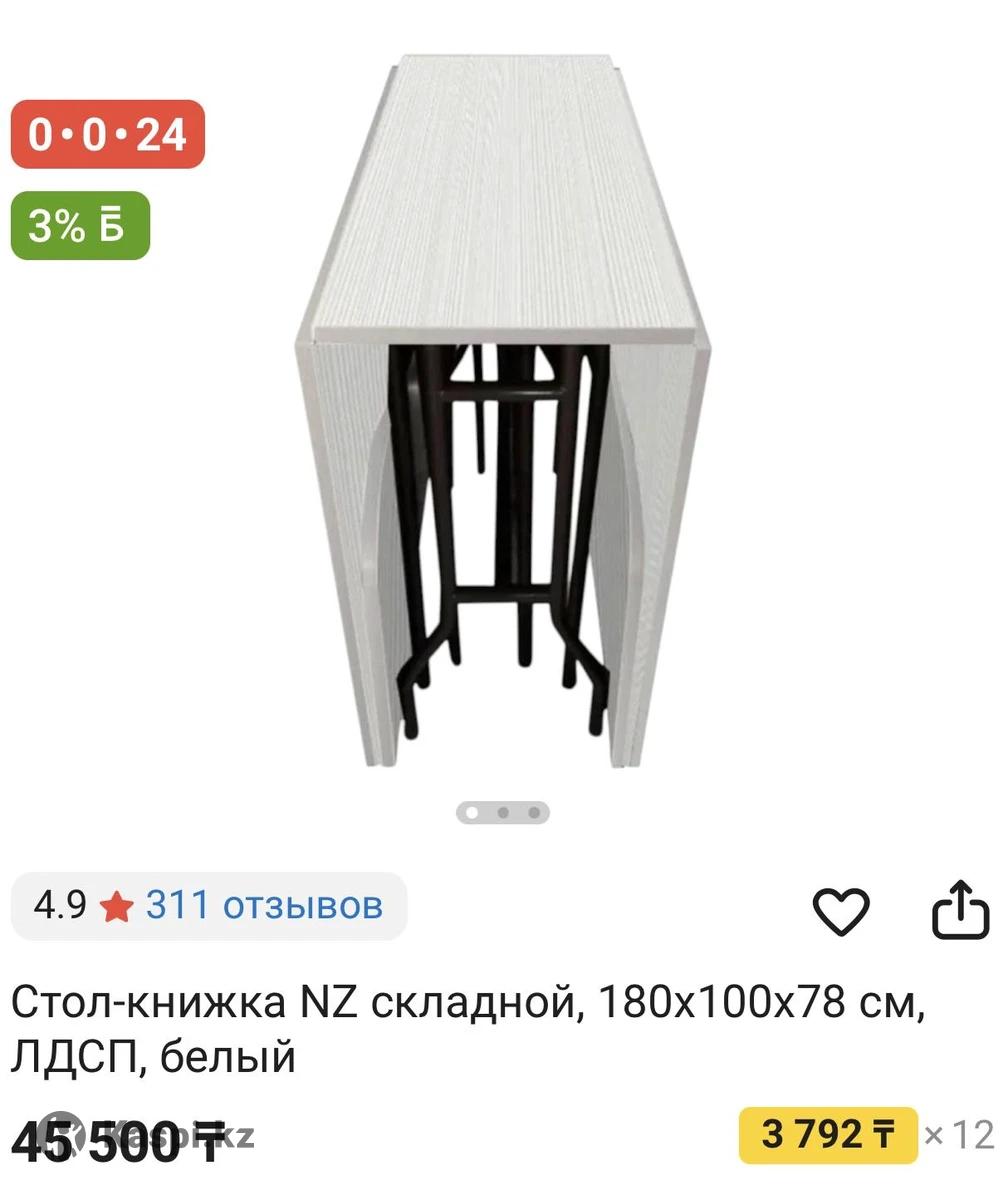
Task: Open the 3 792 ₸ installment option
Action: pos(828,1135)
